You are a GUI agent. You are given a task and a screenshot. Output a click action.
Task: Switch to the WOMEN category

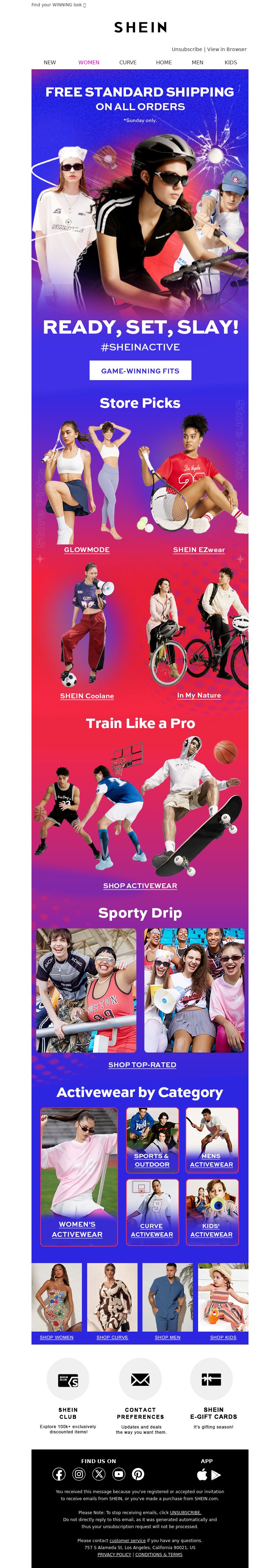coord(89,63)
